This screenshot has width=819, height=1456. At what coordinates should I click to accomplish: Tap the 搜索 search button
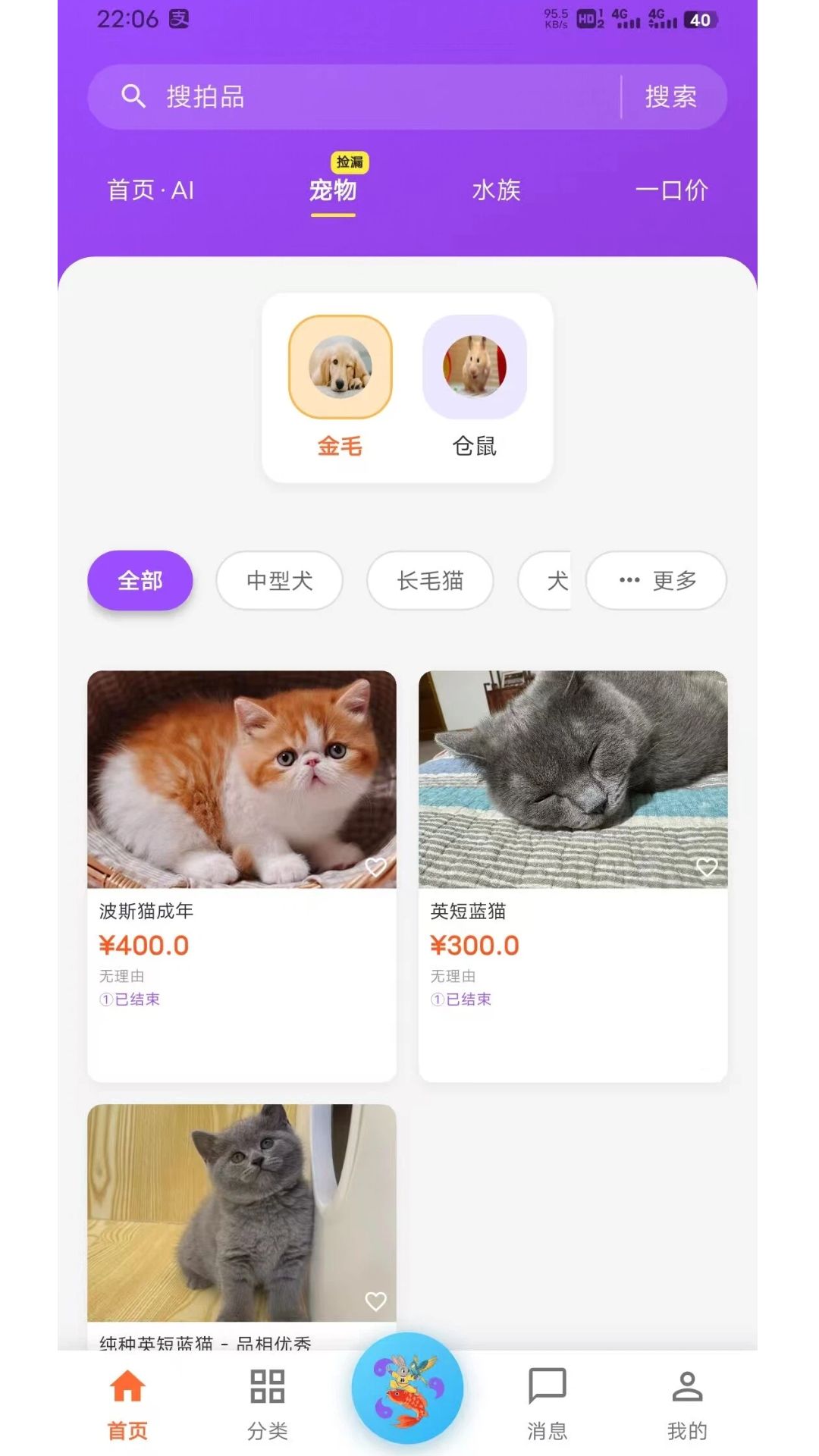tap(670, 96)
